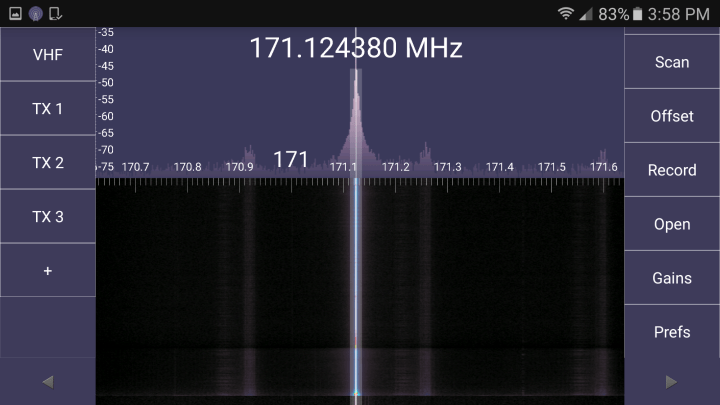Start a frequency Scan
The image size is (720, 405).
click(672, 62)
